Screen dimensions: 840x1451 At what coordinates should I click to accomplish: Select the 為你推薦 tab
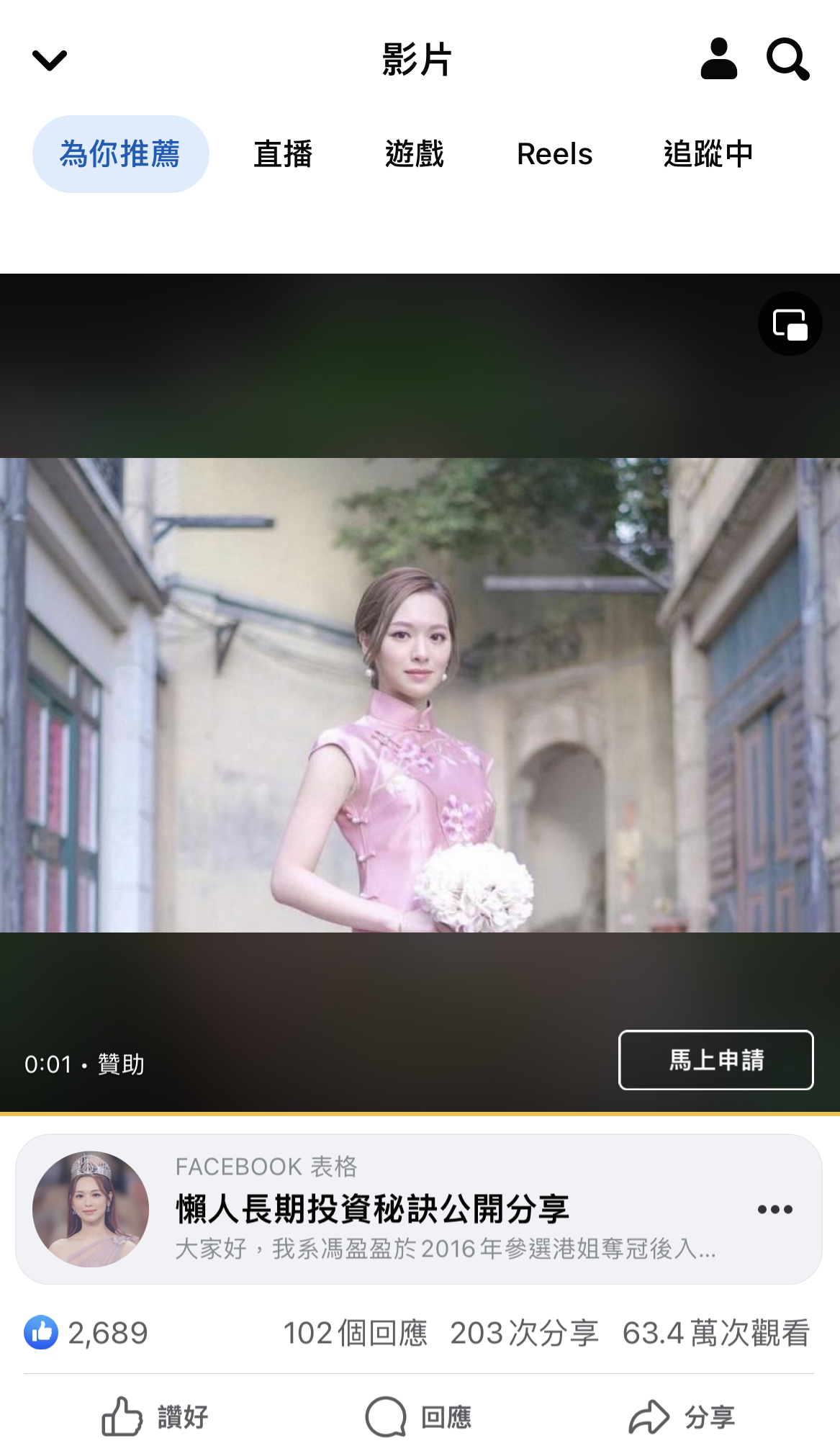[120, 154]
